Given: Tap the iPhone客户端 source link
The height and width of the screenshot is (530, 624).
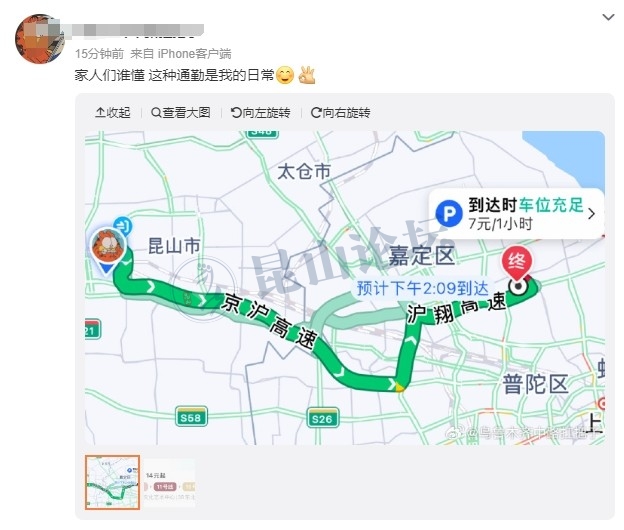Looking at the screenshot, I should coord(195,53).
